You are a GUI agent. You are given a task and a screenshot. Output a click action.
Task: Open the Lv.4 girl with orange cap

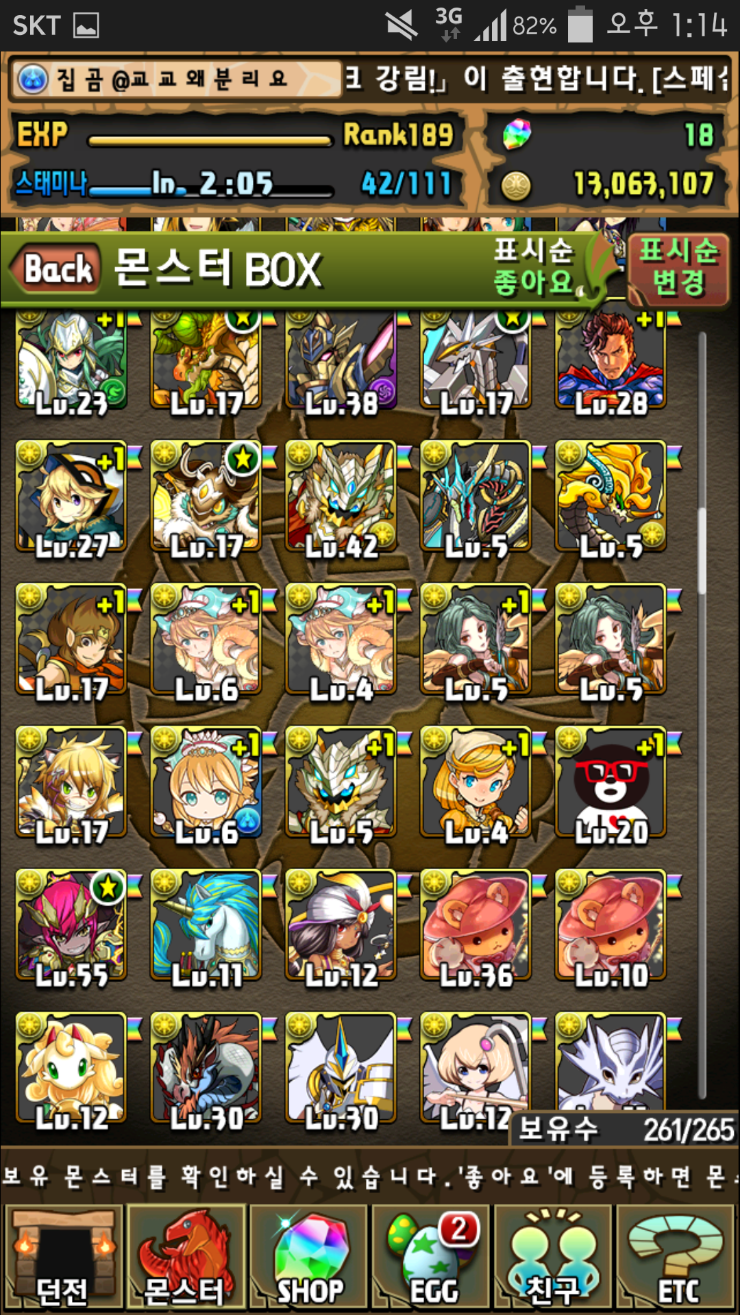click(x=476, y=783)
